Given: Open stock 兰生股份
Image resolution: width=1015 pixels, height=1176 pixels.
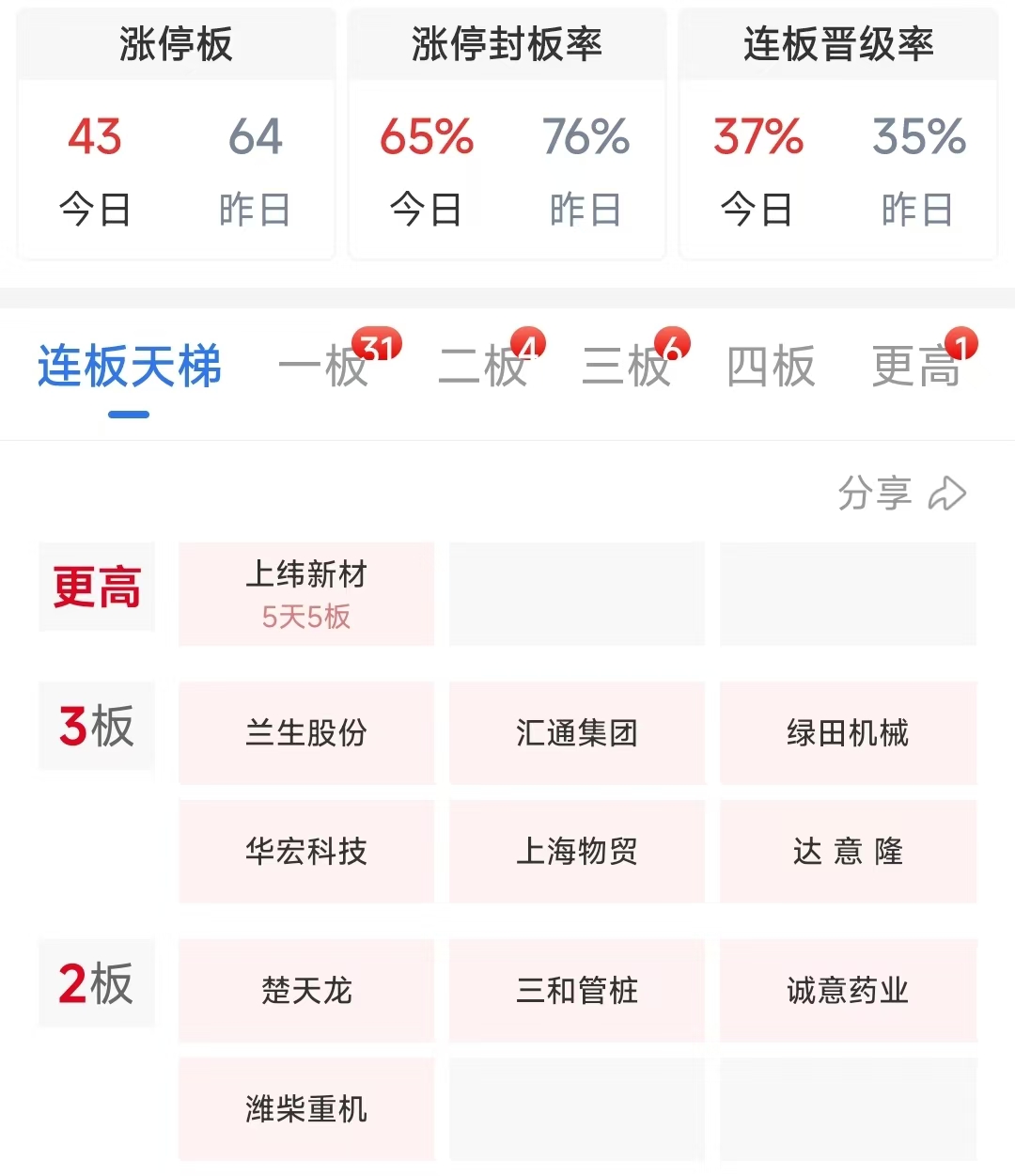Looking at the screenshot, I should pyautogui.click(x=306, y=732).
